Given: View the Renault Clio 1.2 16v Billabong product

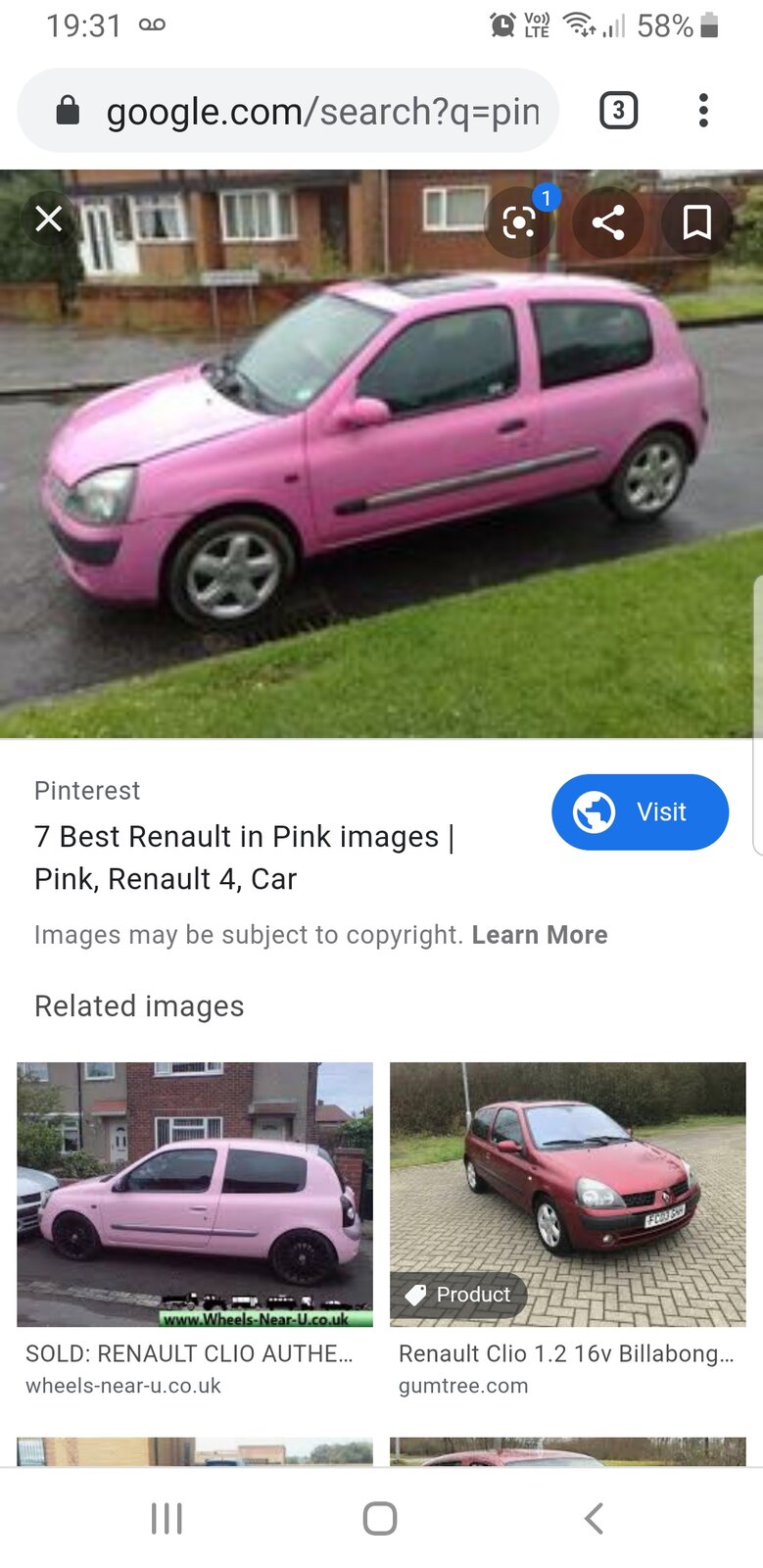Looking at the screenshot, I should 567,1194.
